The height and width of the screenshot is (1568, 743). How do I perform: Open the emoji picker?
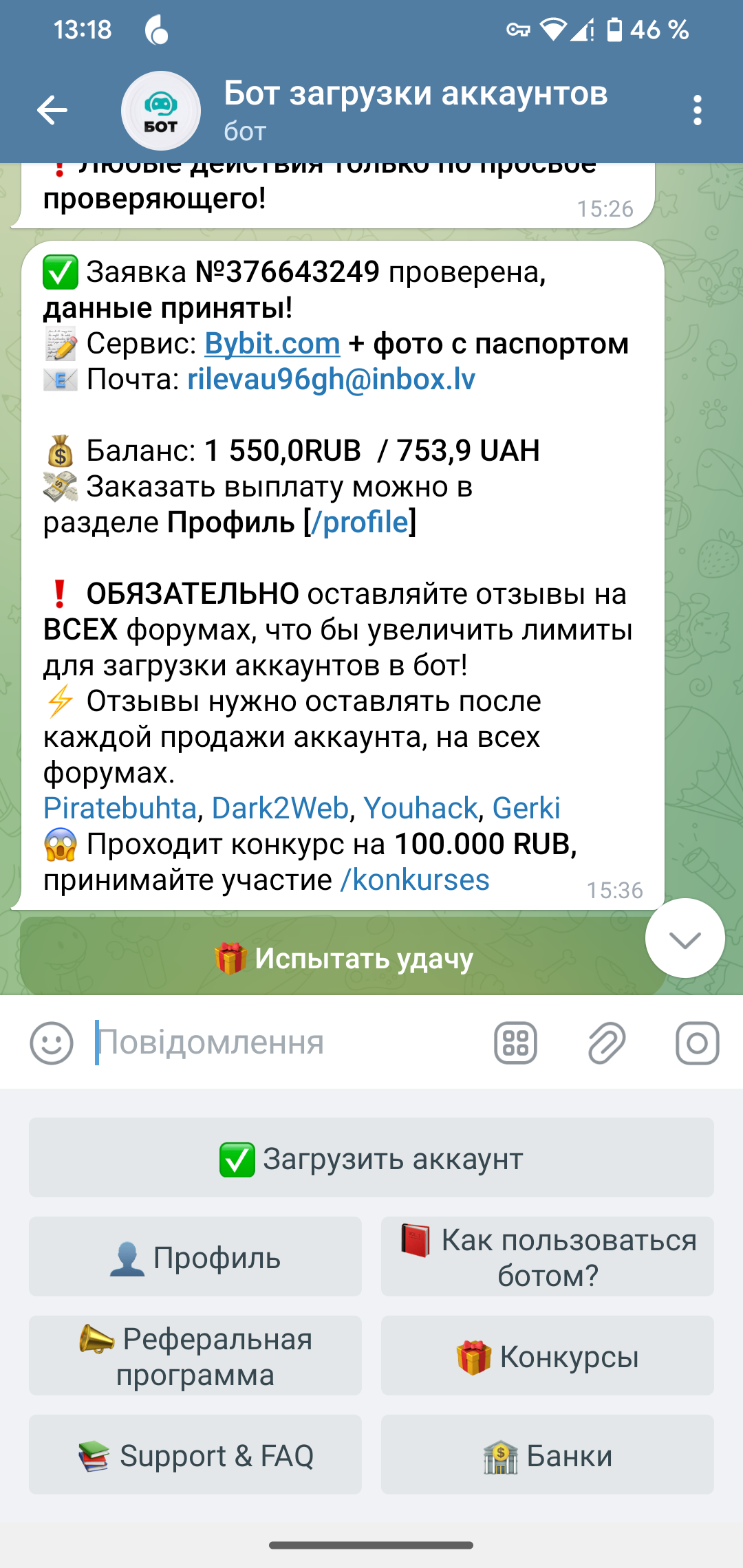coord(52,1043)
